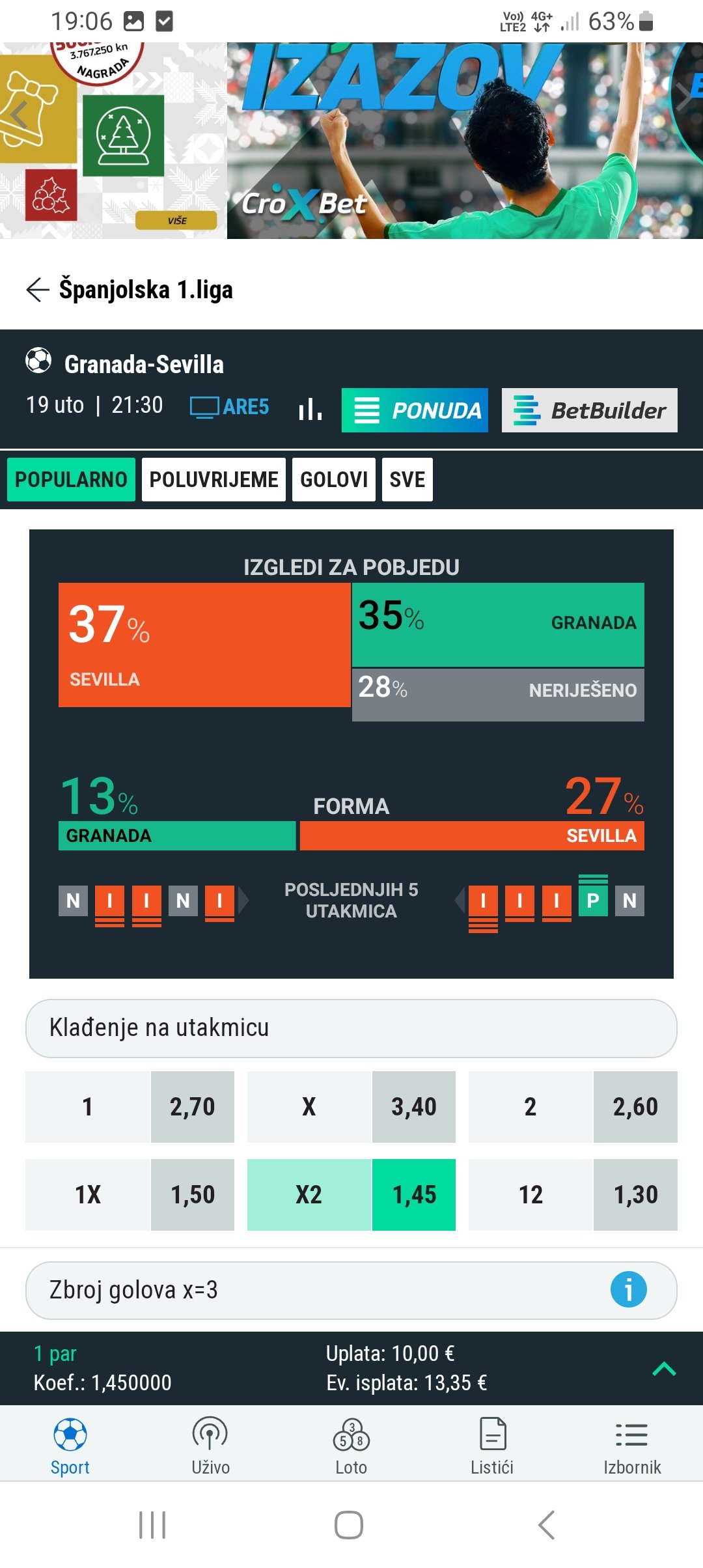Expand the bet slip summary
Image resolution: width=703 pixels, height=1568 pixels.
pyautogui.click(x=664, y=1368)
